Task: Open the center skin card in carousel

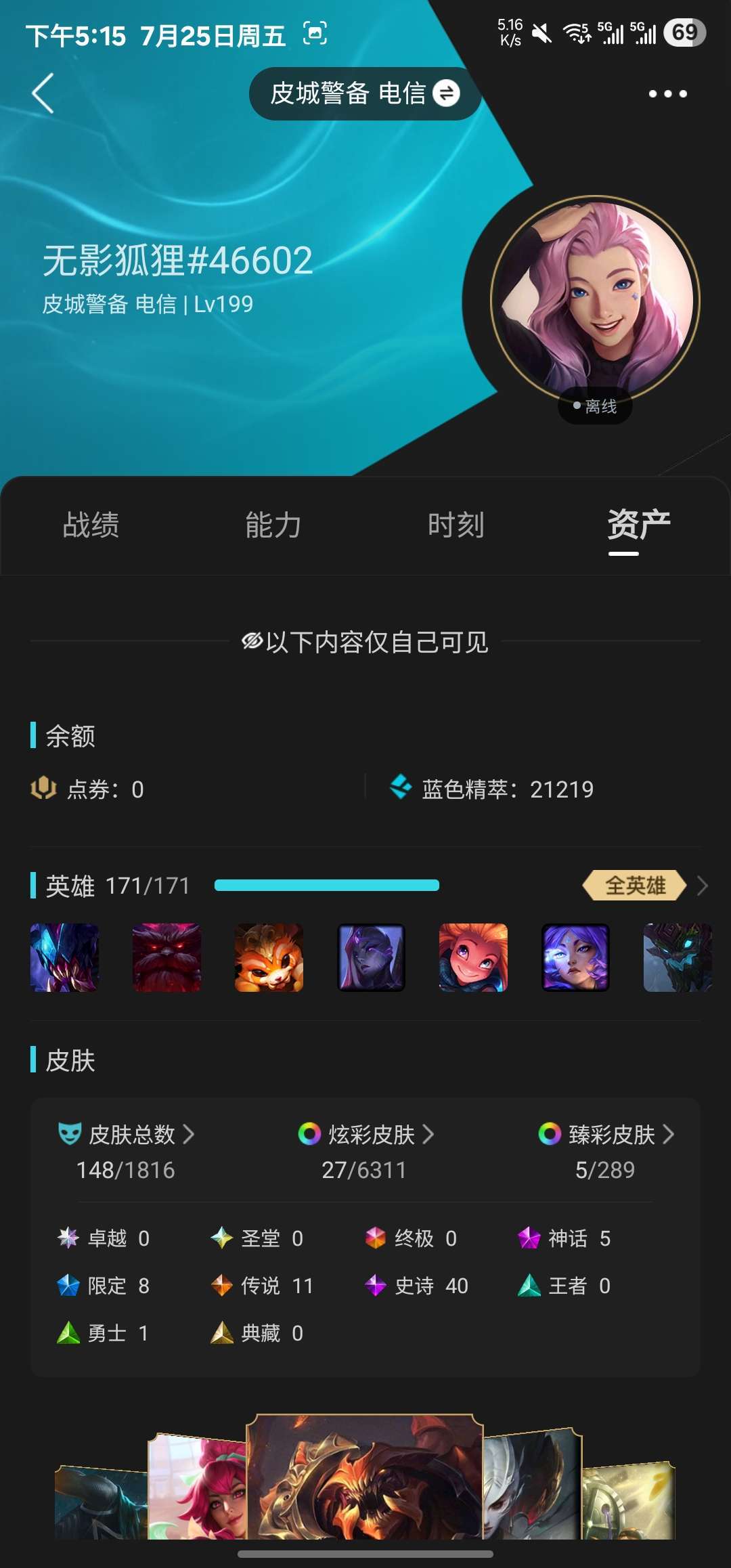Action: pyautogui.click(x=365, y=1477)
